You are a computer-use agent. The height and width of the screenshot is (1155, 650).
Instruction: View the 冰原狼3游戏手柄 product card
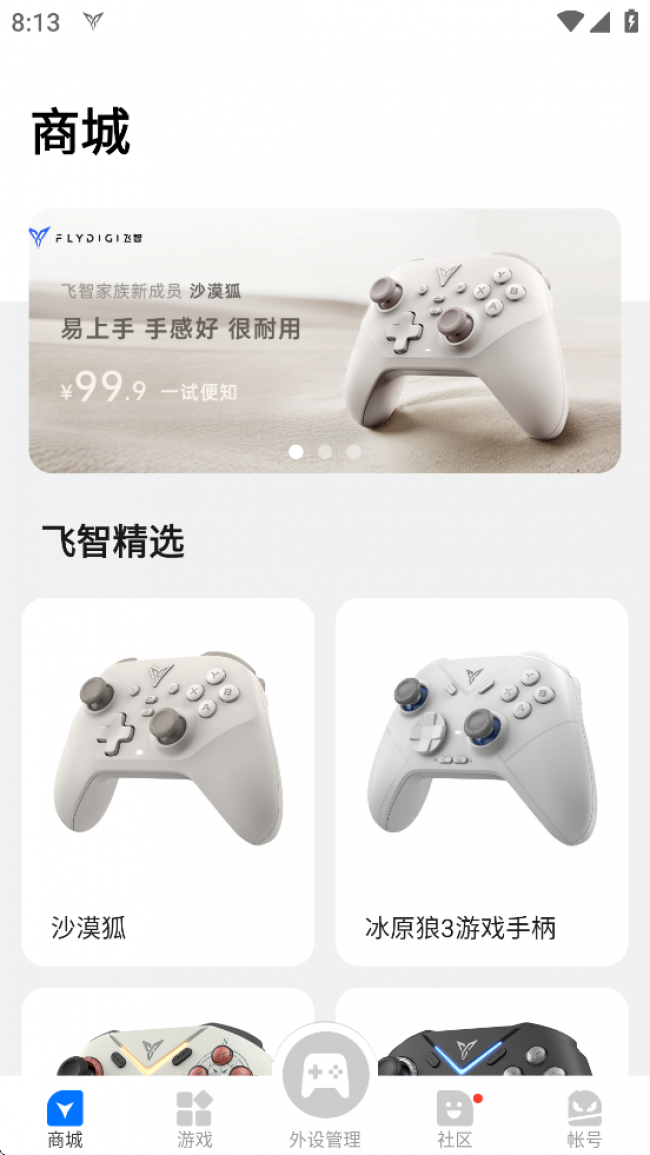click(x=482, y=780)
